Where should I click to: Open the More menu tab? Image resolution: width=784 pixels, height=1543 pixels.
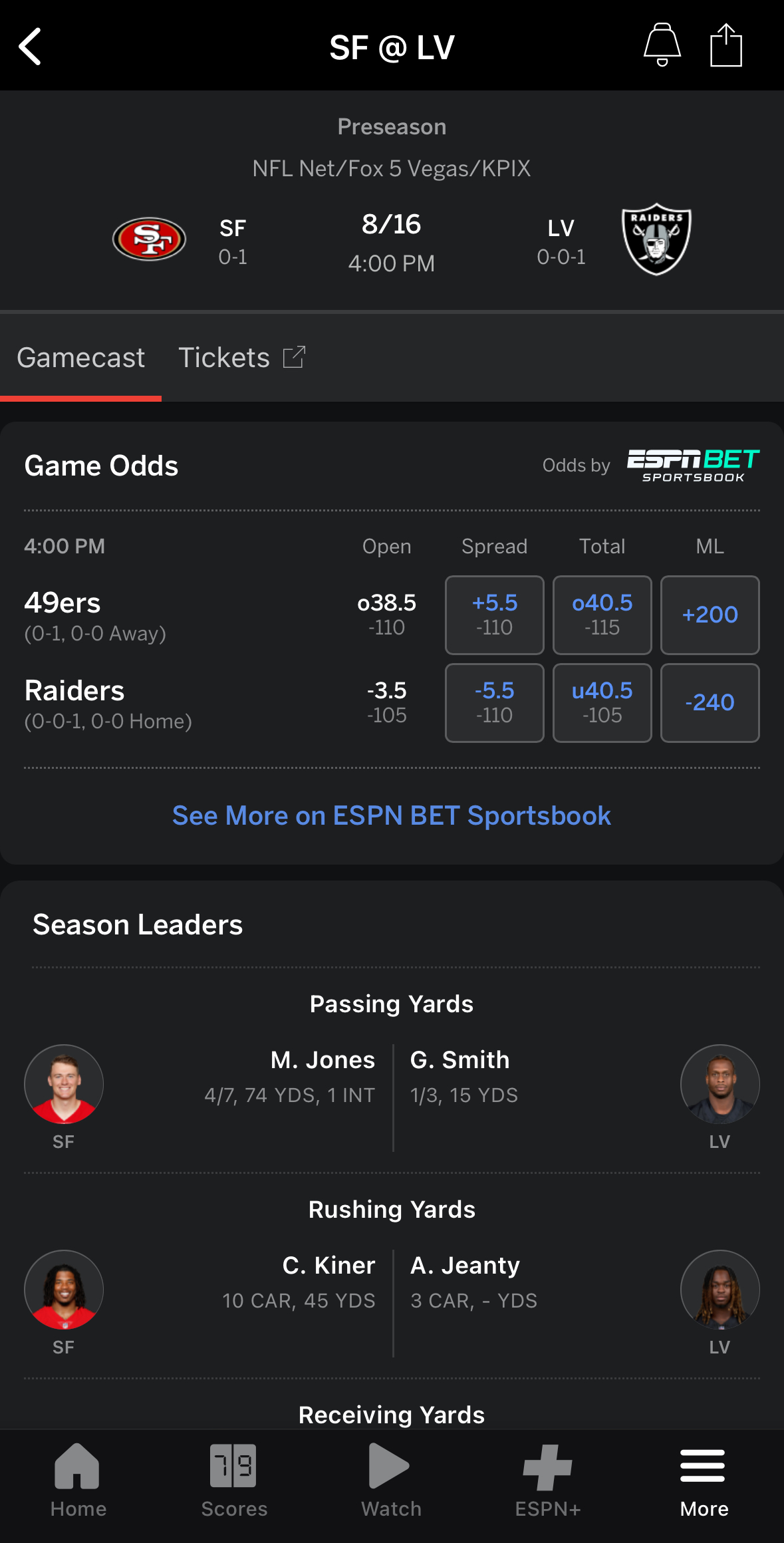(704, 1480)
